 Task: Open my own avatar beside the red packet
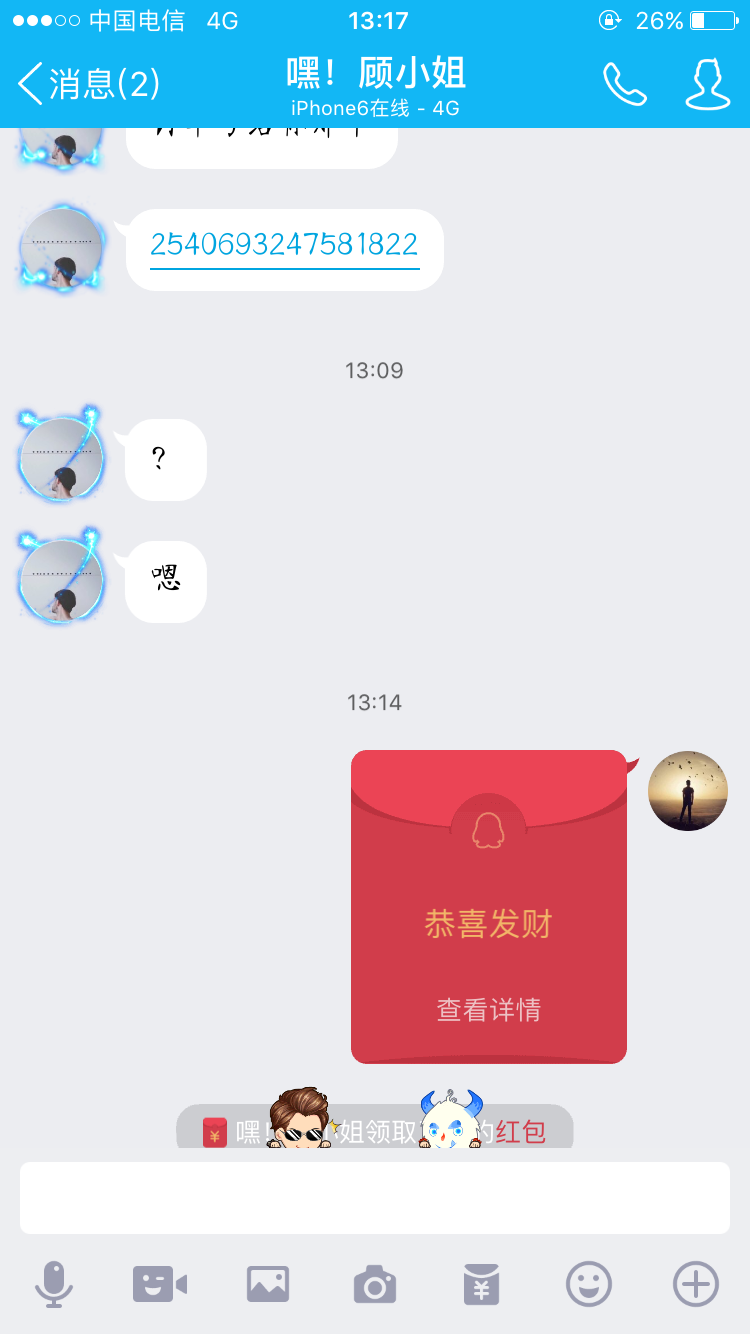(x=688, y=790)
